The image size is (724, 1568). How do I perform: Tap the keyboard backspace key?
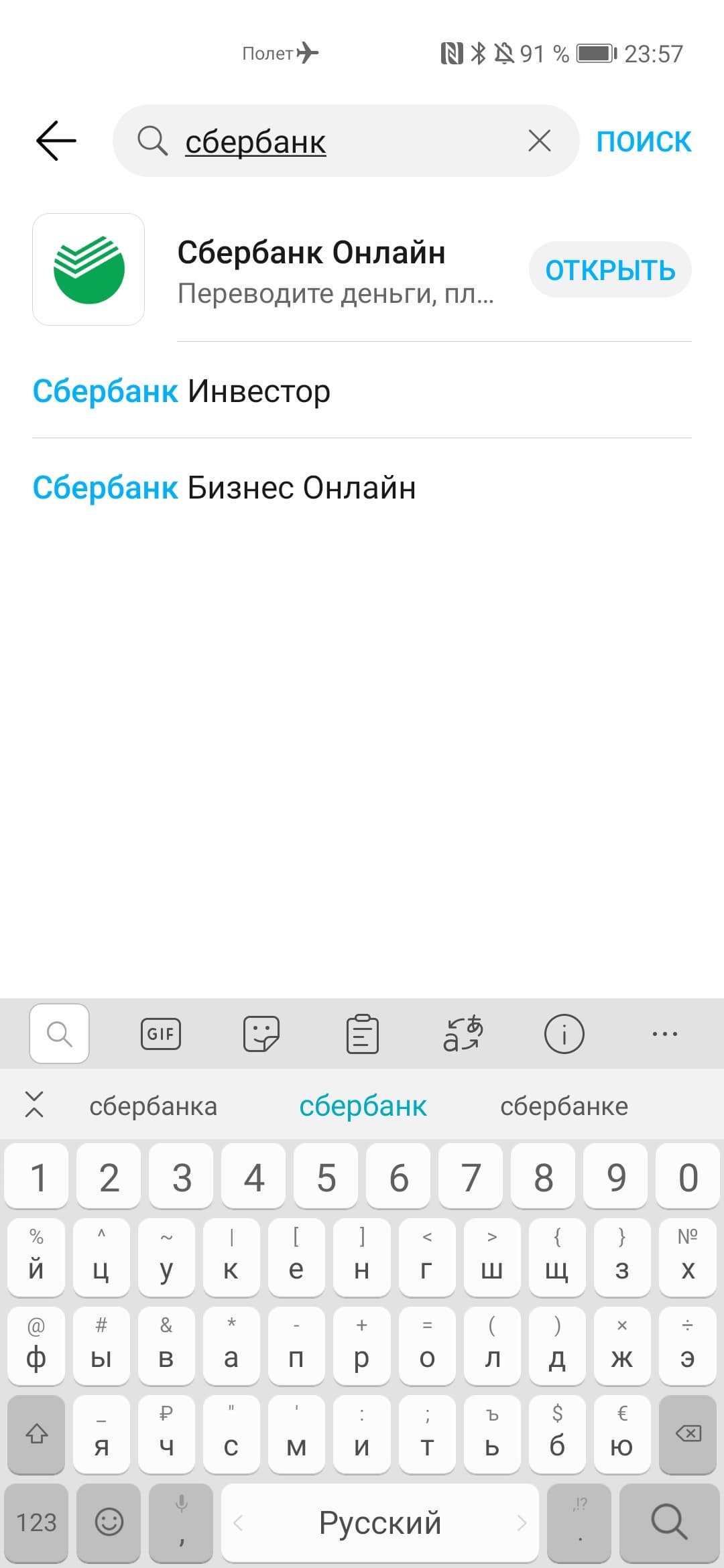(688, 1434)
